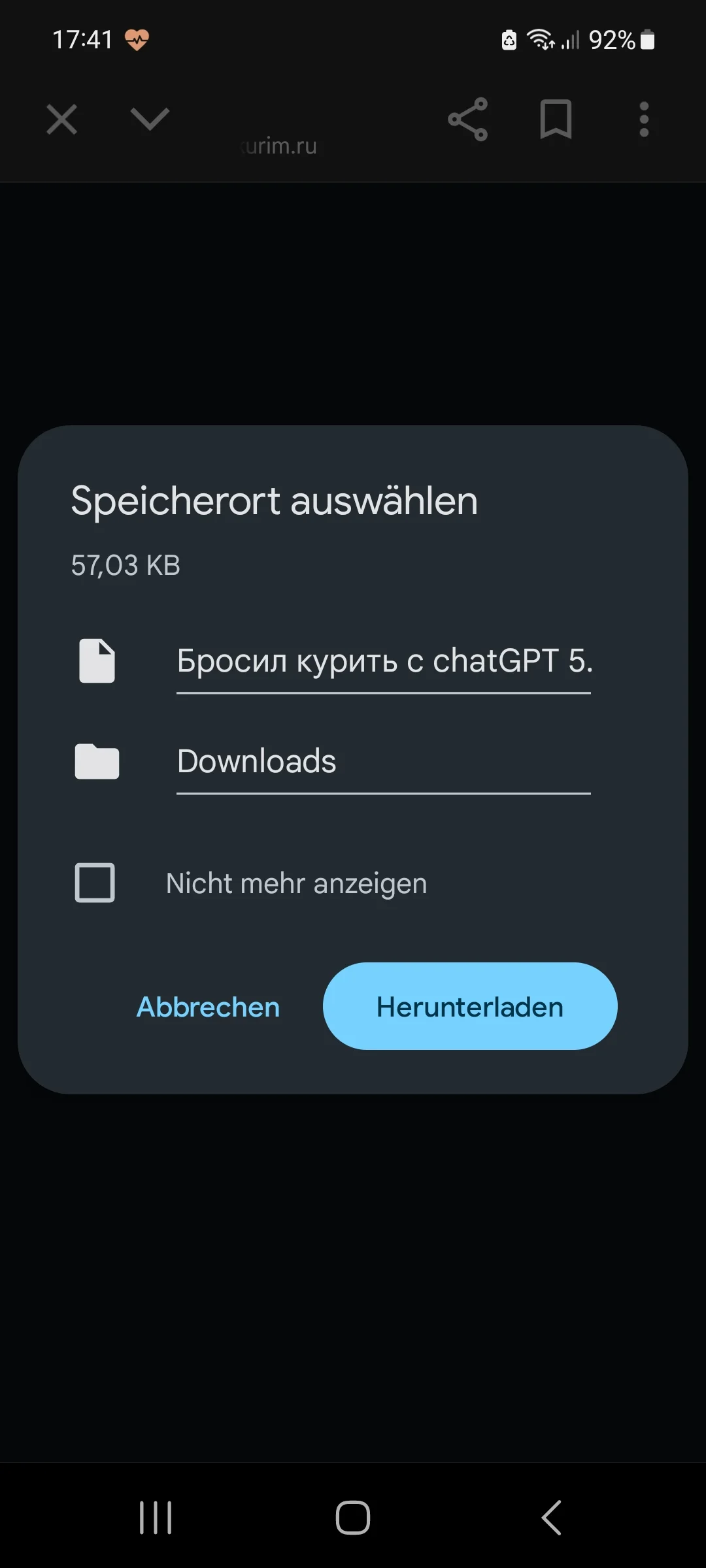Viewport: 706px width, 1568px height.
Task: Tap the folder icon beside Downloads
Action: tap(97, 761)
